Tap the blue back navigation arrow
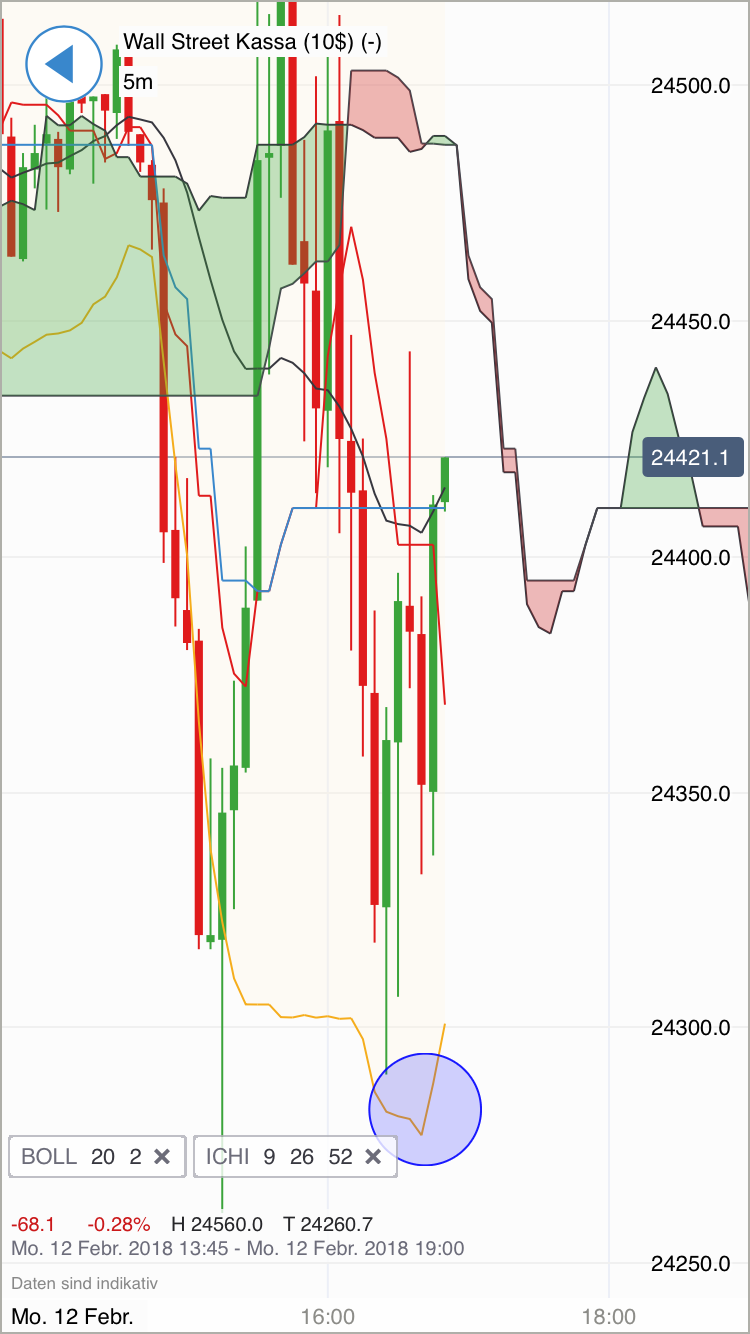Image resolution: width=750 pixels, height=1334 pixels. click(x=63, y=63)
